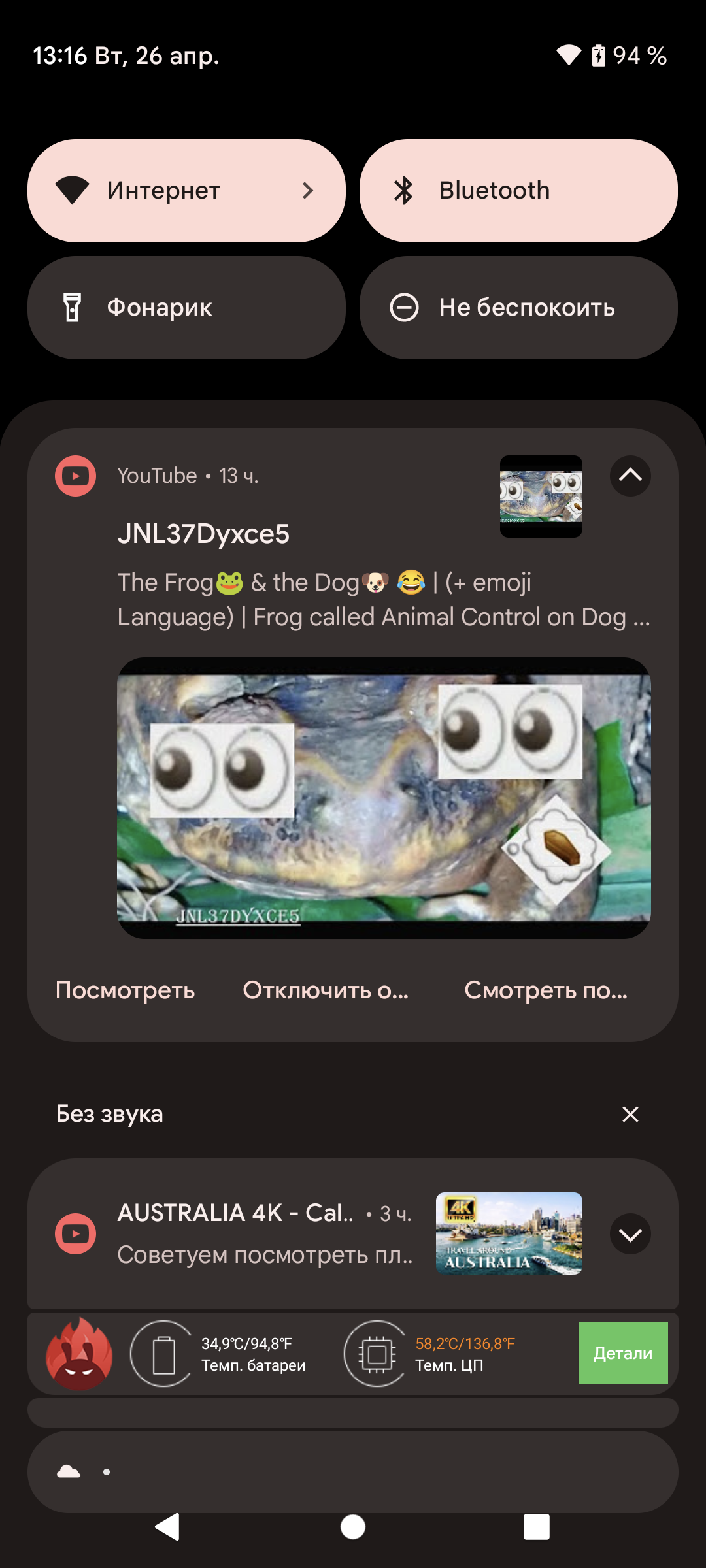
Task: Enable Не беспокоить mode
Action: (518, 307)
